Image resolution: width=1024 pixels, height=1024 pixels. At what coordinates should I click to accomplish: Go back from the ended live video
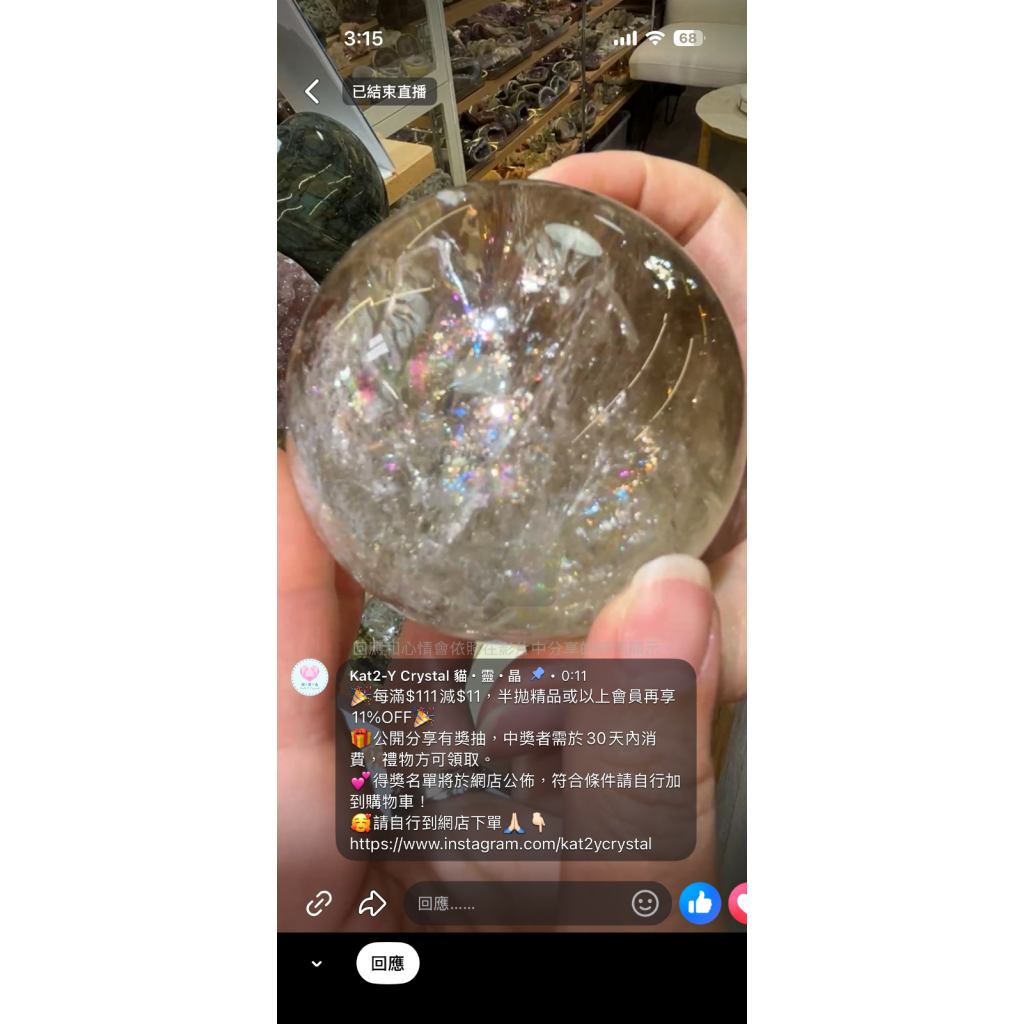tap(312, 92)
